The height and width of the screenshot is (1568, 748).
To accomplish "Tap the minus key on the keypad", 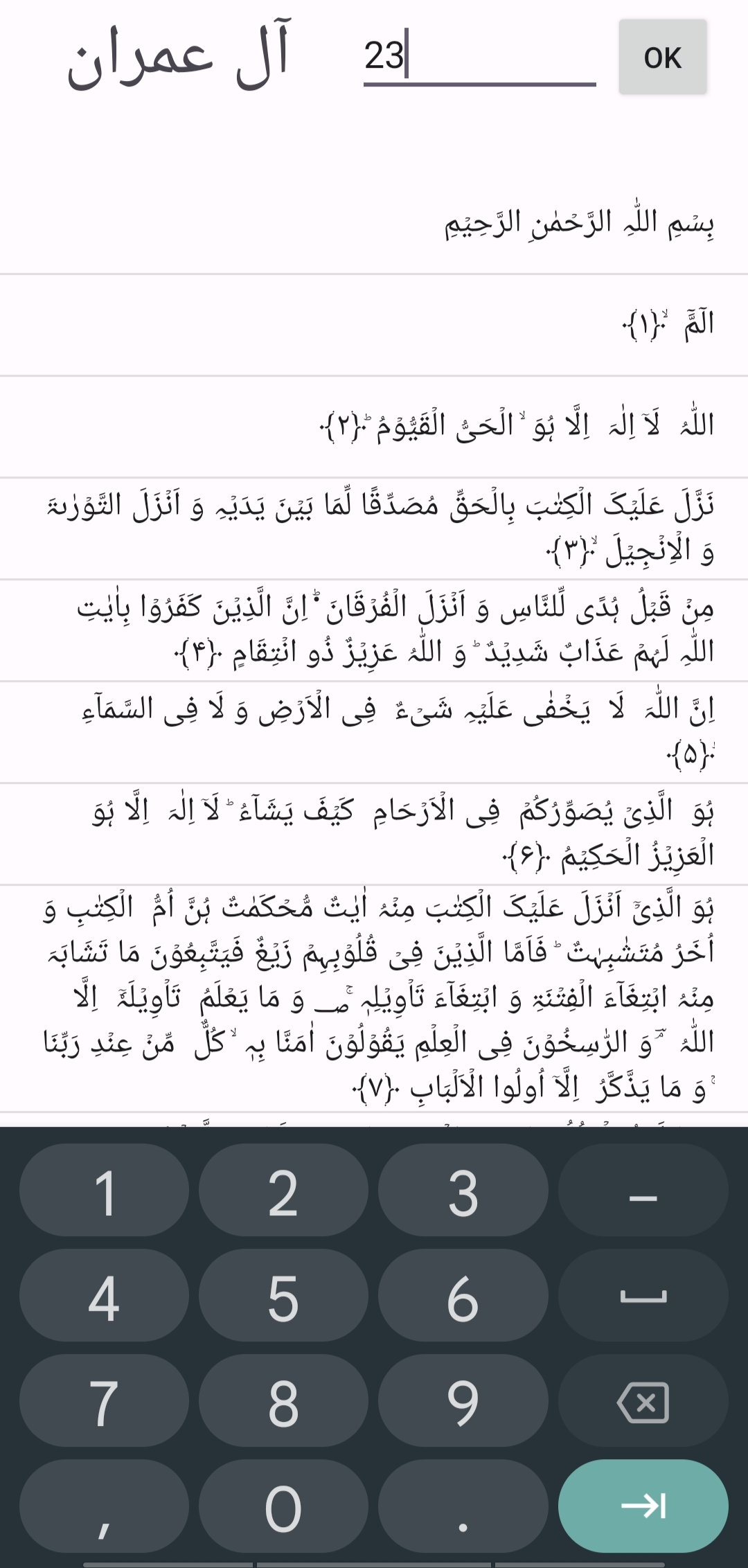I will click(643, 1188).
